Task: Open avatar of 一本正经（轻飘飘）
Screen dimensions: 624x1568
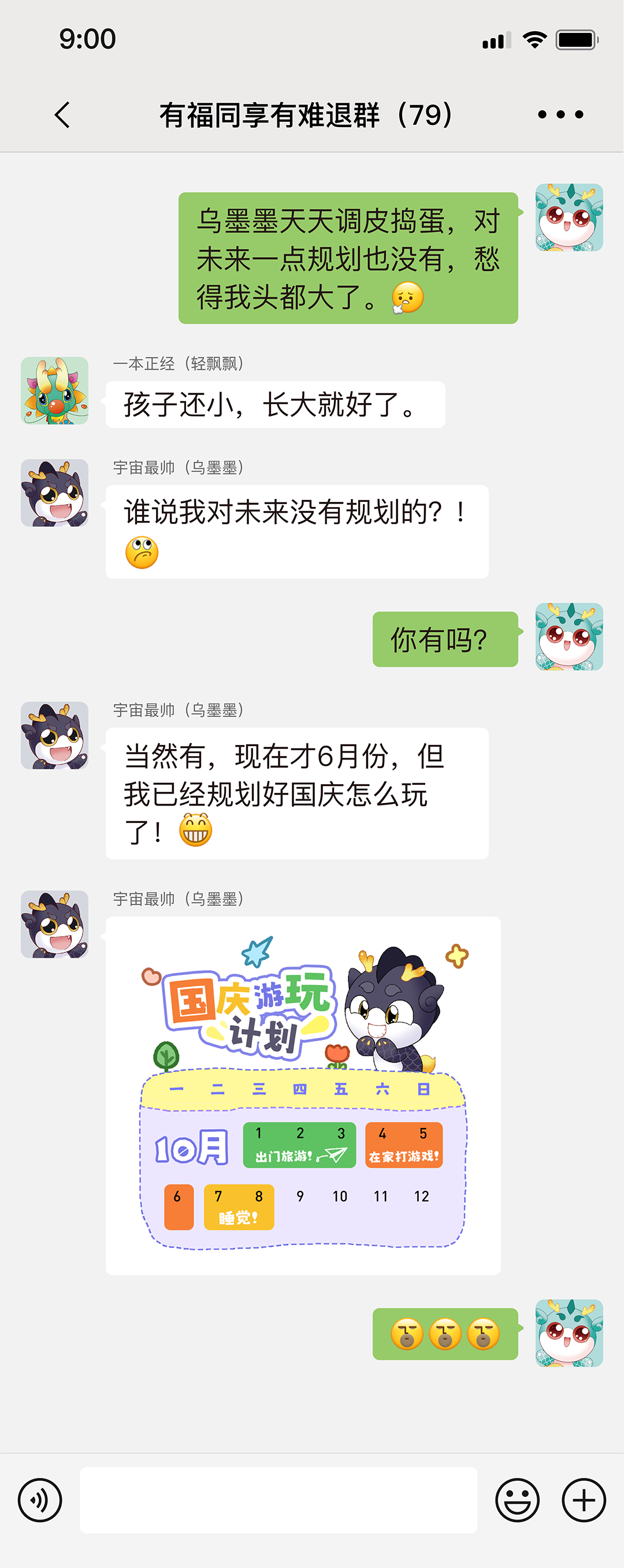Action: click(55, 390)
